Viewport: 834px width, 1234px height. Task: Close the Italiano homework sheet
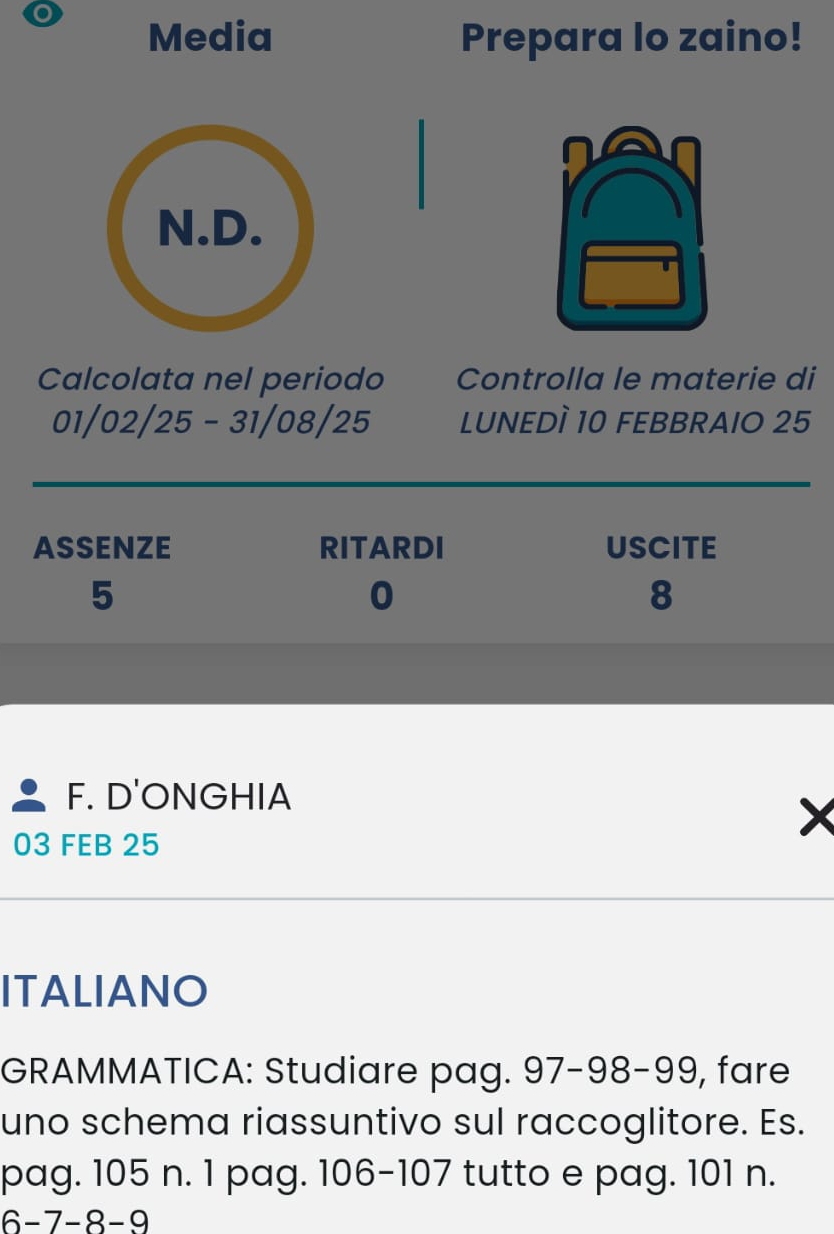coord(816,817)
